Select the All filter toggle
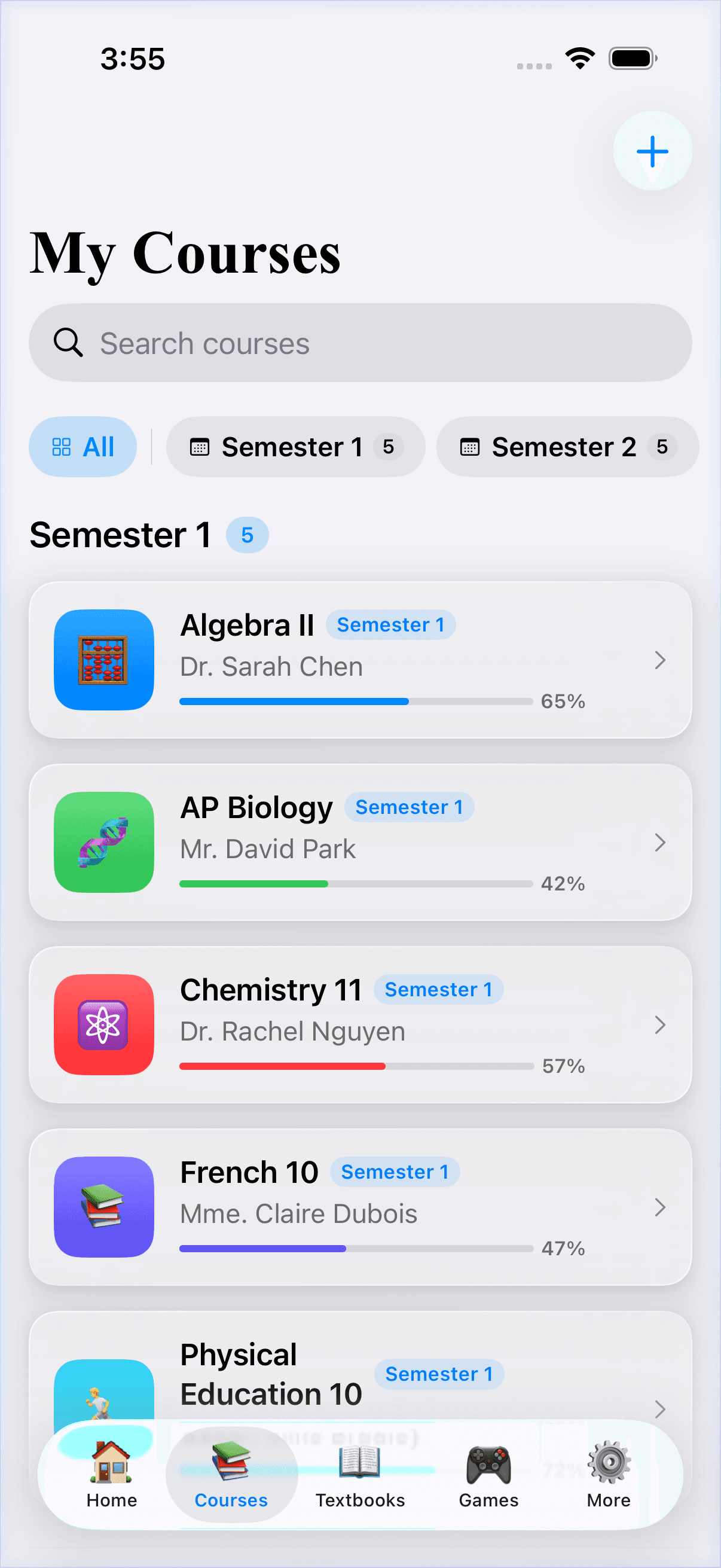Viewport: 721px width, 1568px height. coord(83,446)
